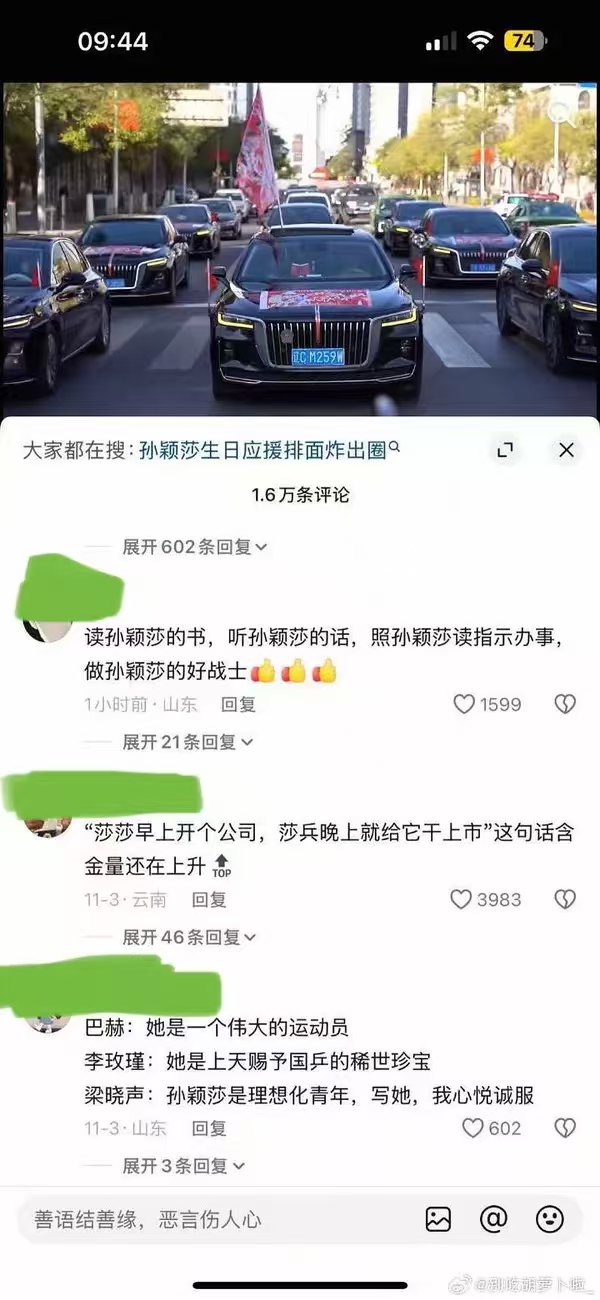The width and height of the screenshot is (600, 1300).
Task: Dislike the 莎莎早上开个公司 comment
Action: [565, 899]
